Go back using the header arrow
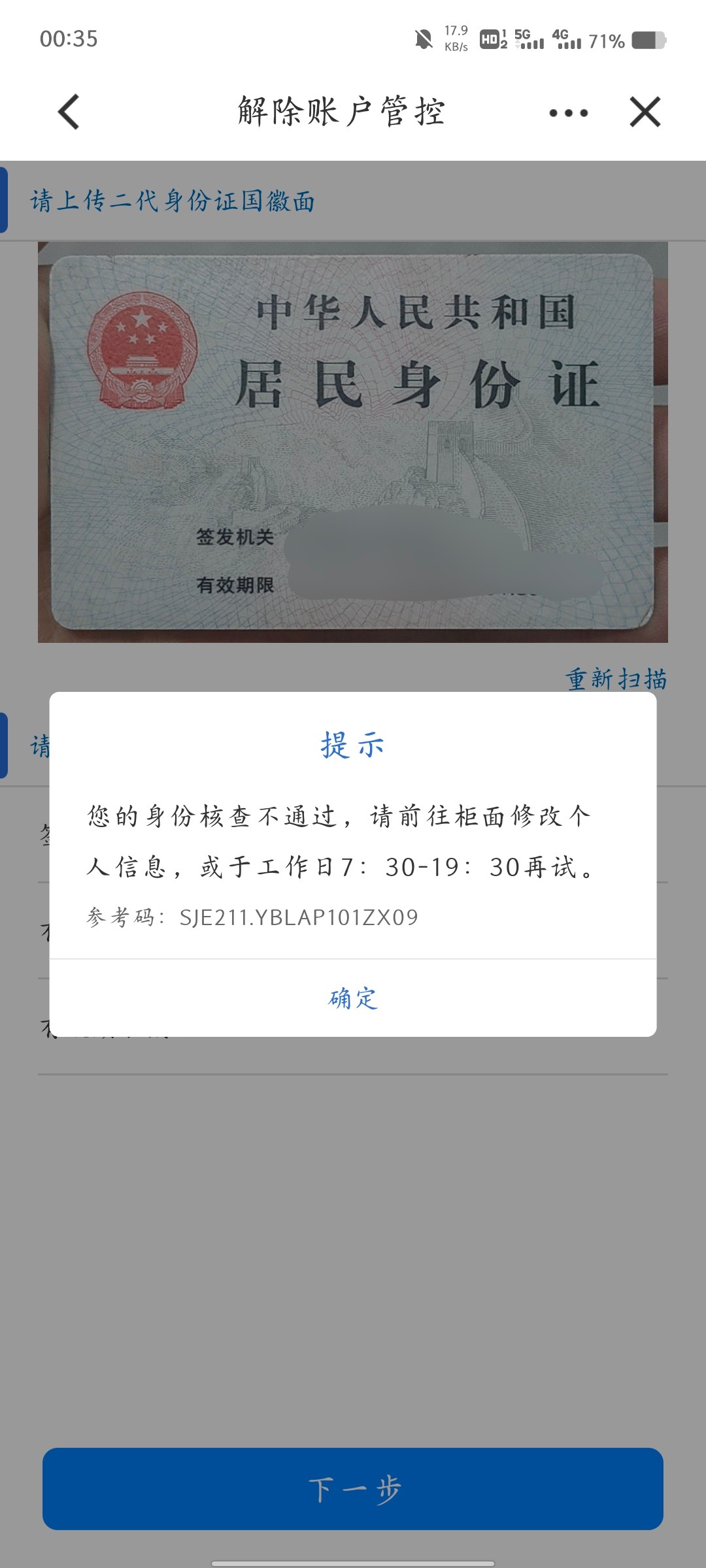Viewport: 706px width, 1568px height. (69, 112)
